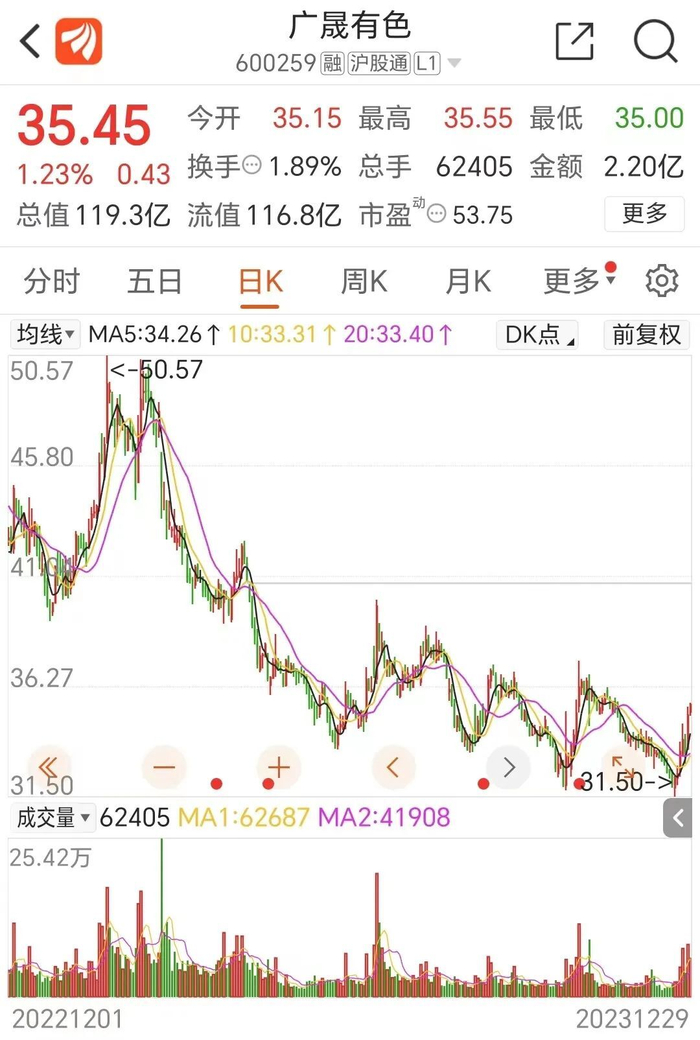Change the 前复权 adjustment setting
The width and height of the screenshot is (700, 1040).
(646, 334)
